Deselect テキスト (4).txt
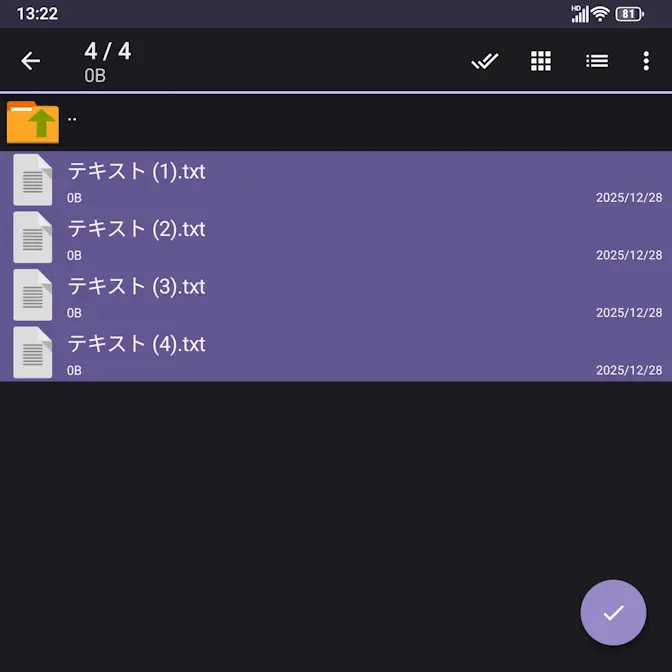Image resolution: width=672 pixels, height=672 pixels. 336,353
